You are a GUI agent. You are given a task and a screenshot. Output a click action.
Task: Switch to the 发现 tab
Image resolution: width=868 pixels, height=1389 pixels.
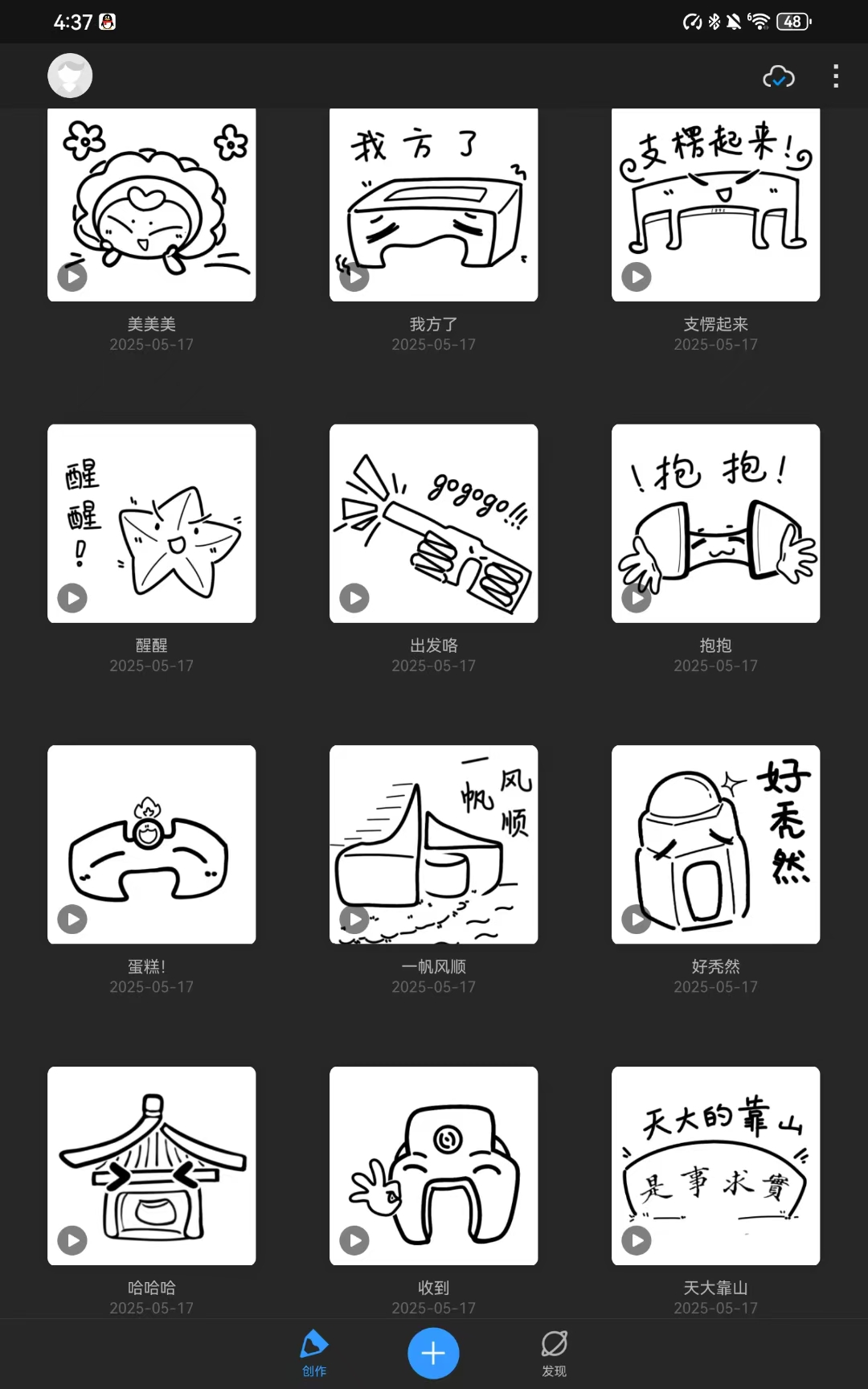pos(554,1354)
